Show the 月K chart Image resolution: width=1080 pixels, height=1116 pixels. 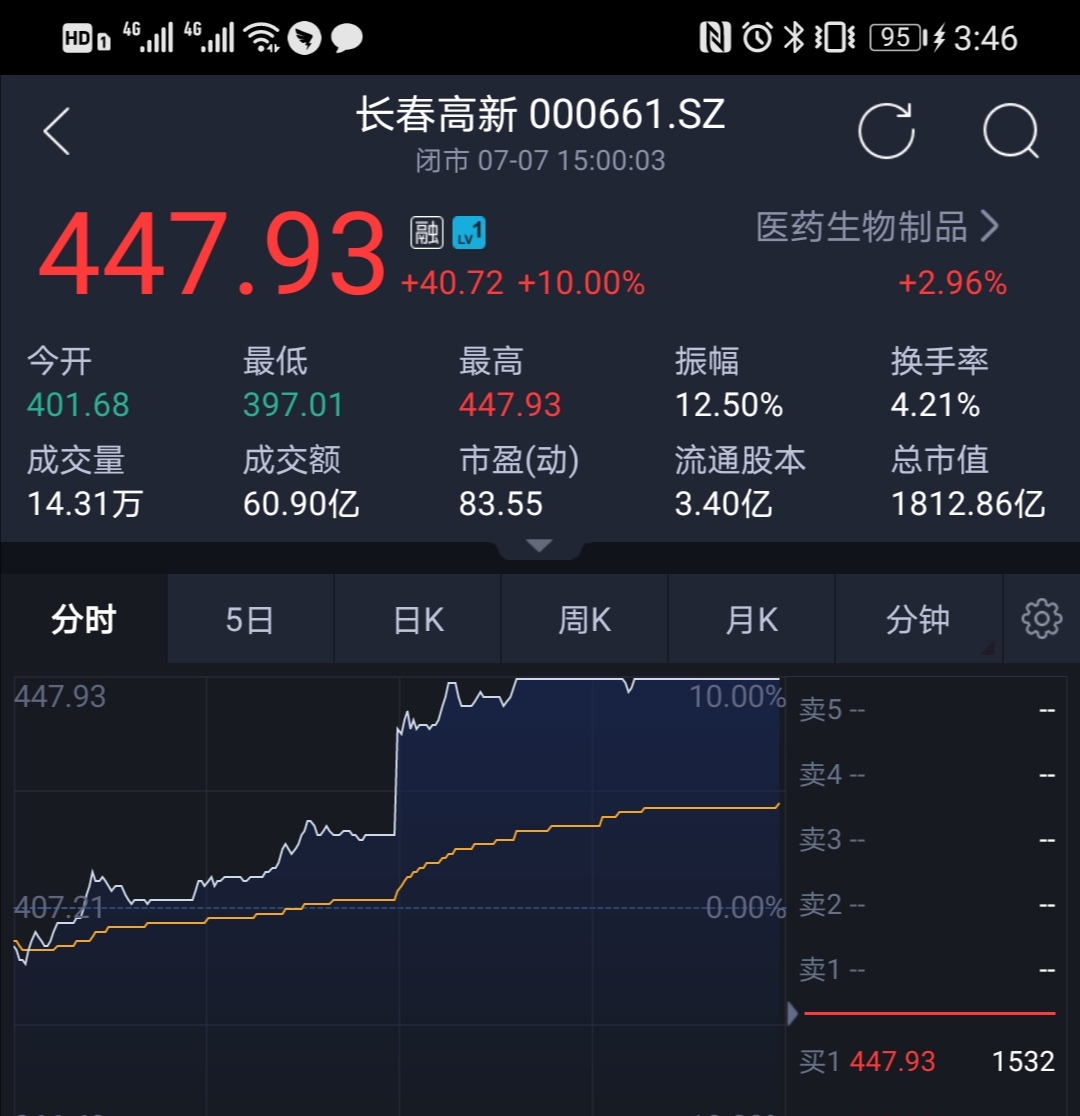(751, 620)
